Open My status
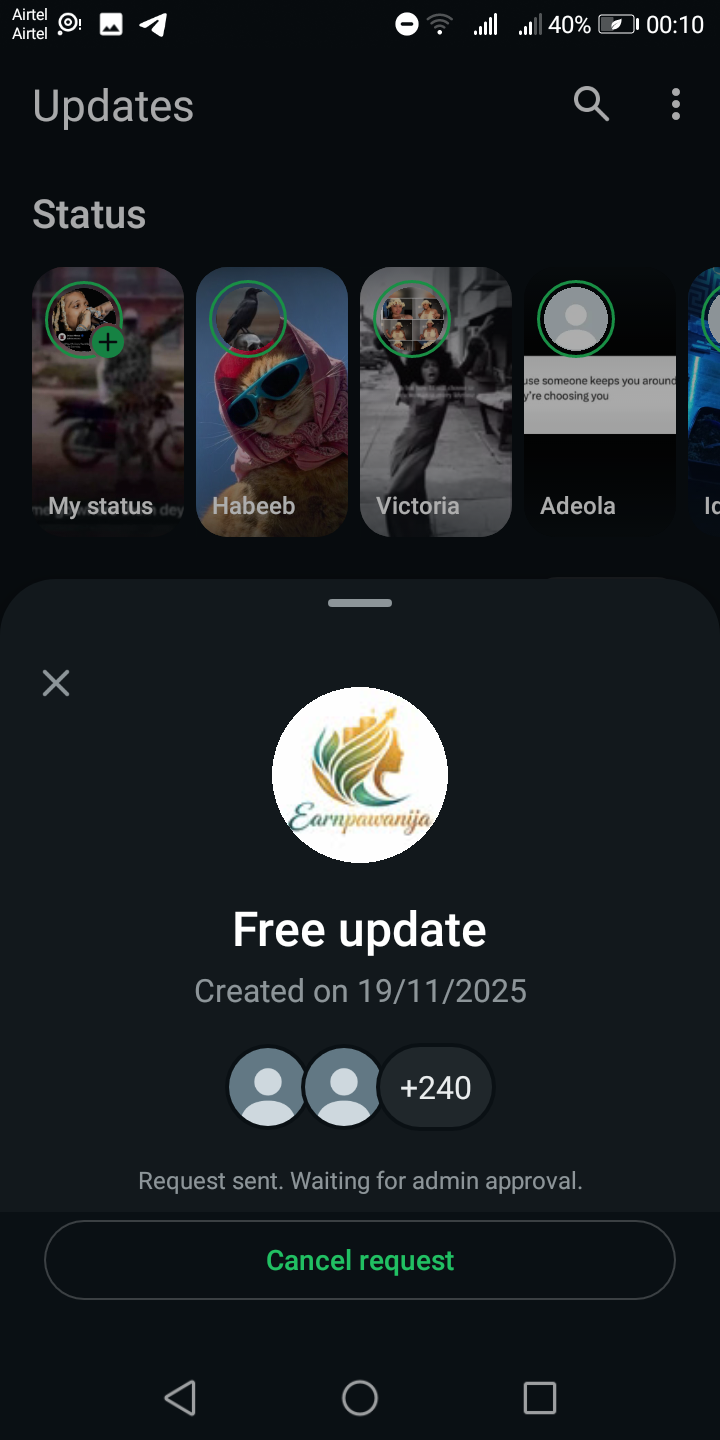This screenshot has width=720, height=1440. pos(108,400)
